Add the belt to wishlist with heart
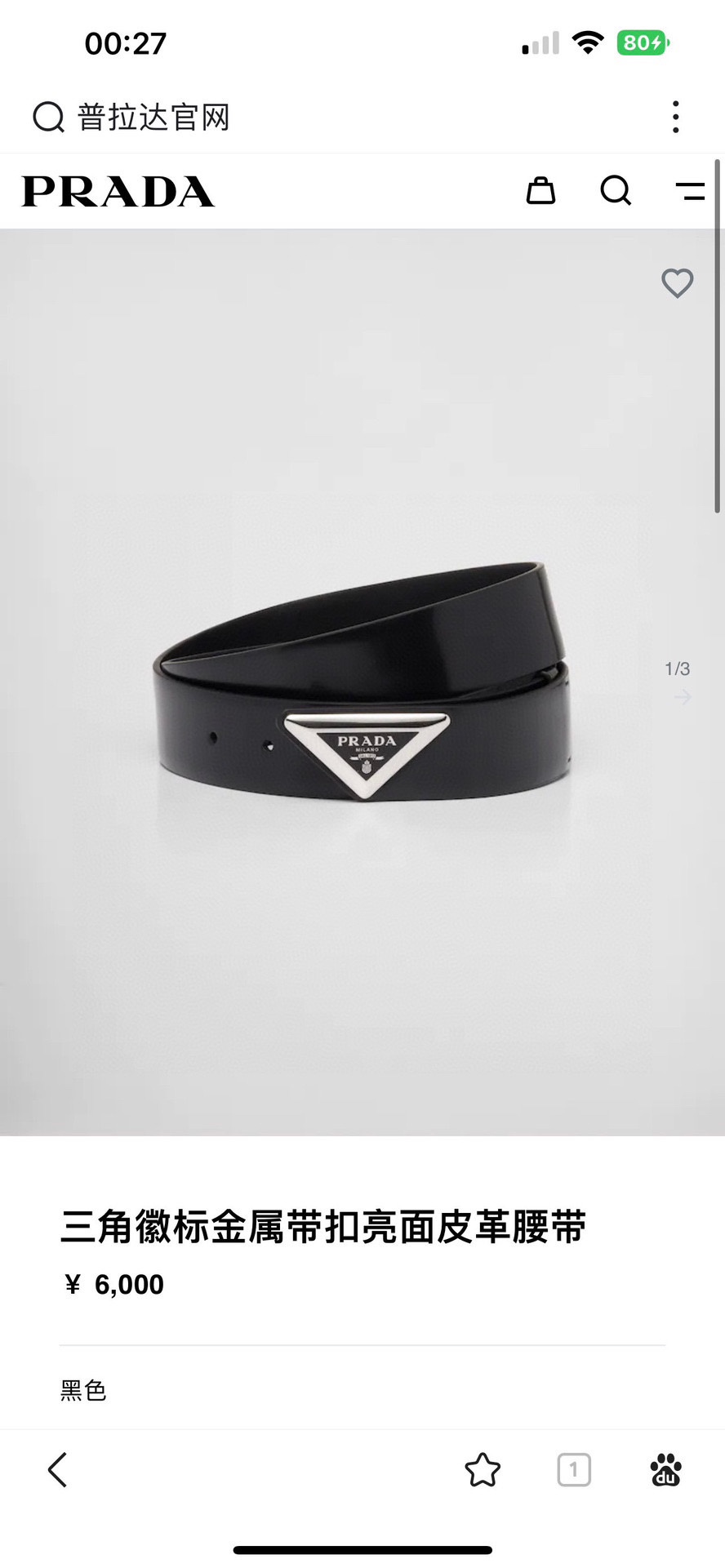 point(677,283)
